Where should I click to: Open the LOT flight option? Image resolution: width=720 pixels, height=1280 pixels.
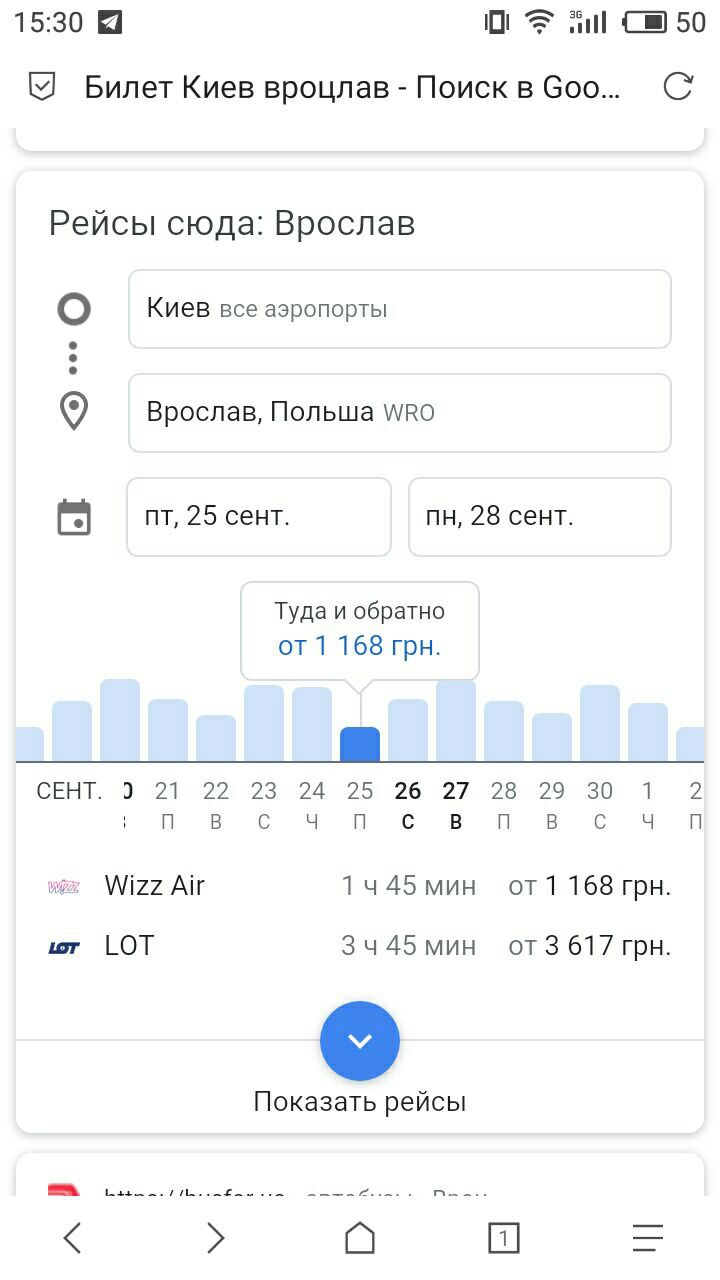[360, 946]
